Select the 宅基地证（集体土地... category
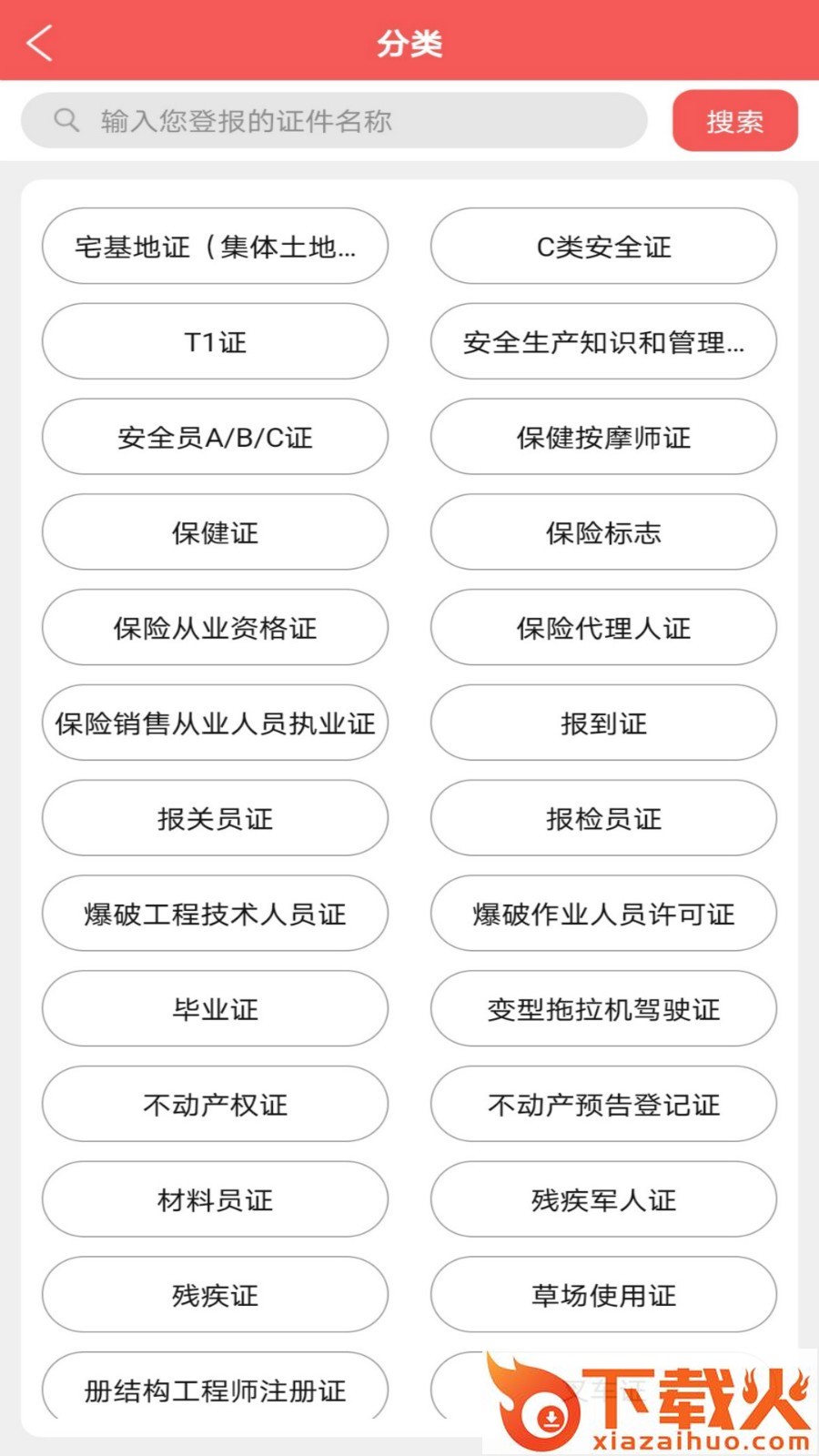The width and height of the screenshot is (819, 1456). (x=215, y=246)
